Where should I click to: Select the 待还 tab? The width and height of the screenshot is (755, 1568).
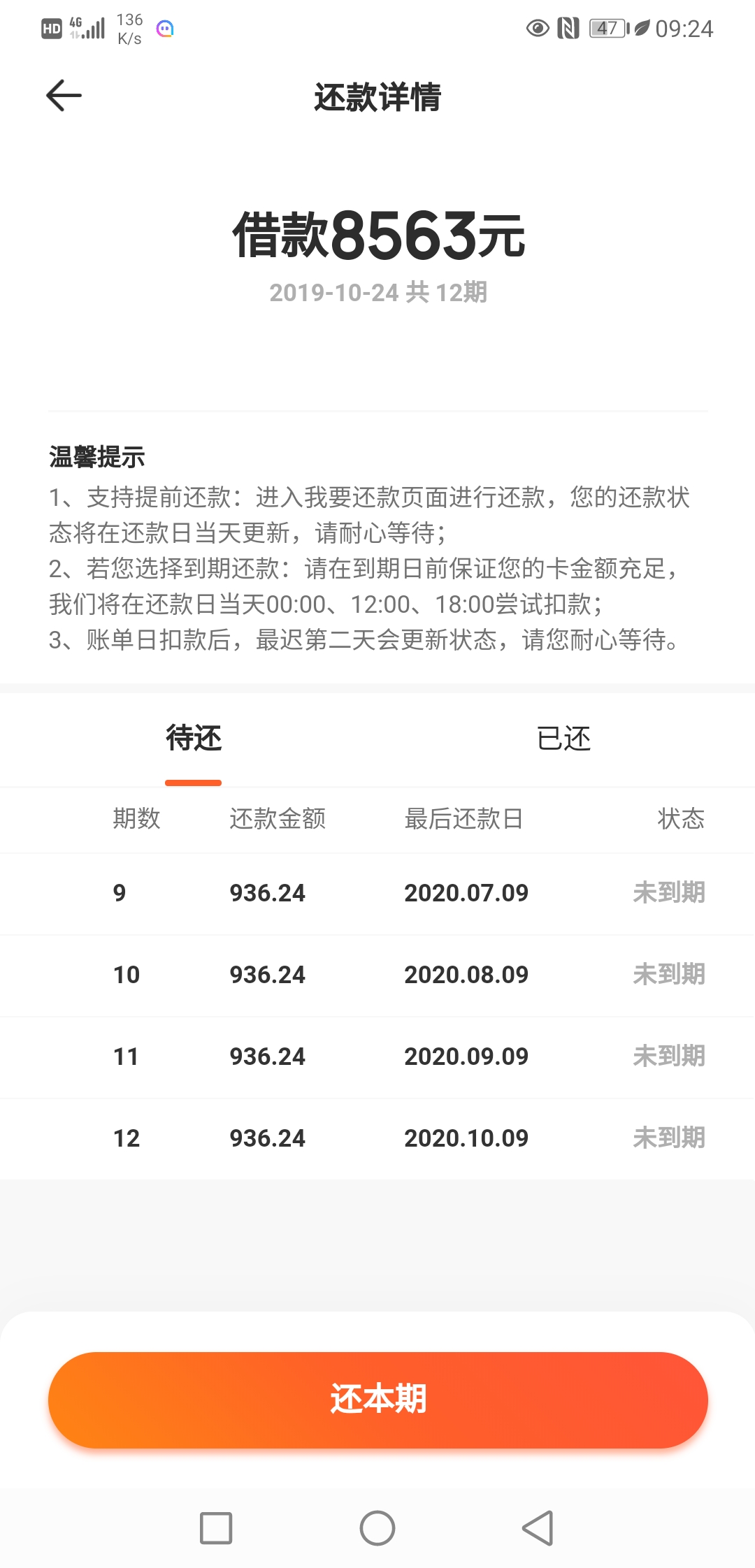pyautogui.click(x=194, y=739)
